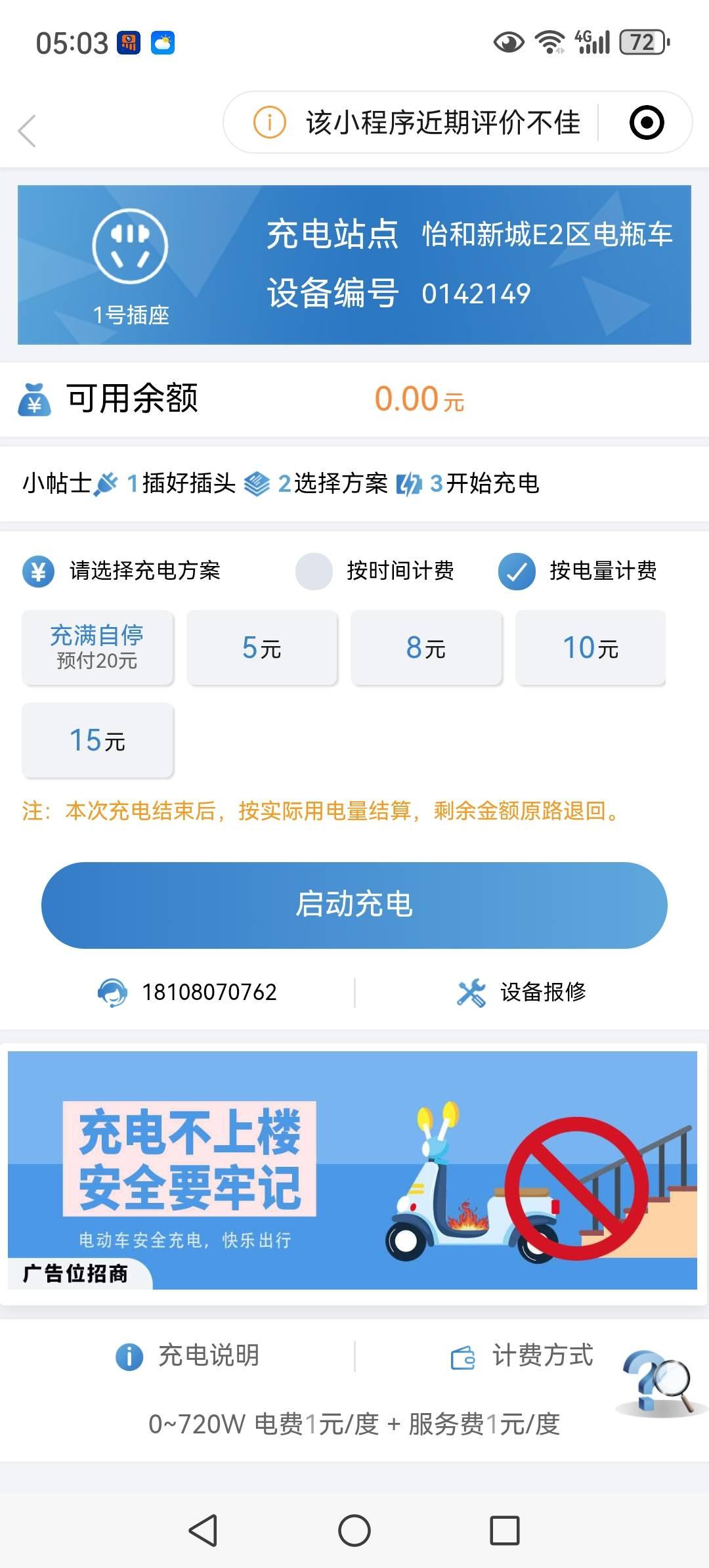Open 设备报修 to report a fault
The height and width of the screenshot is (1568, 709).
coord(522,992)
